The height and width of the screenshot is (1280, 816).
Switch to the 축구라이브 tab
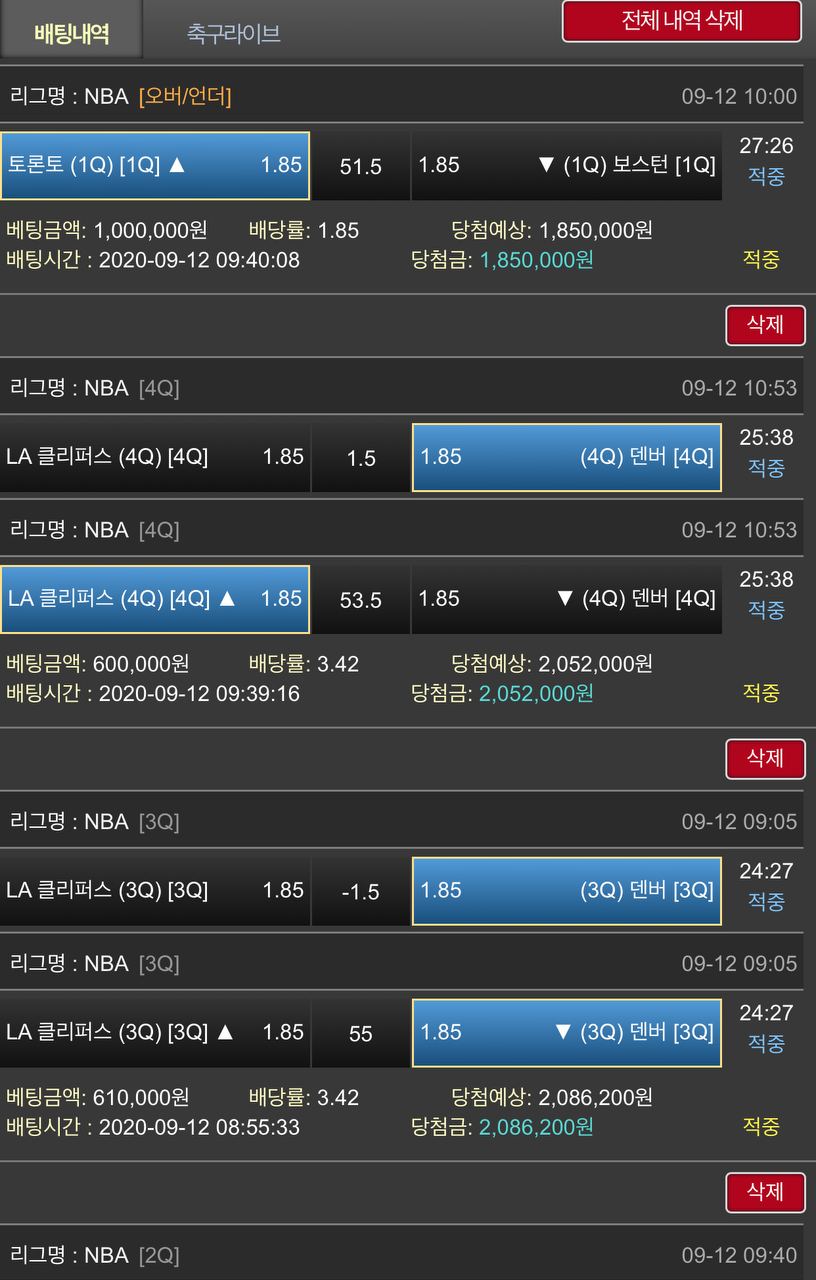pyautogui.click(x=233, y=33)
